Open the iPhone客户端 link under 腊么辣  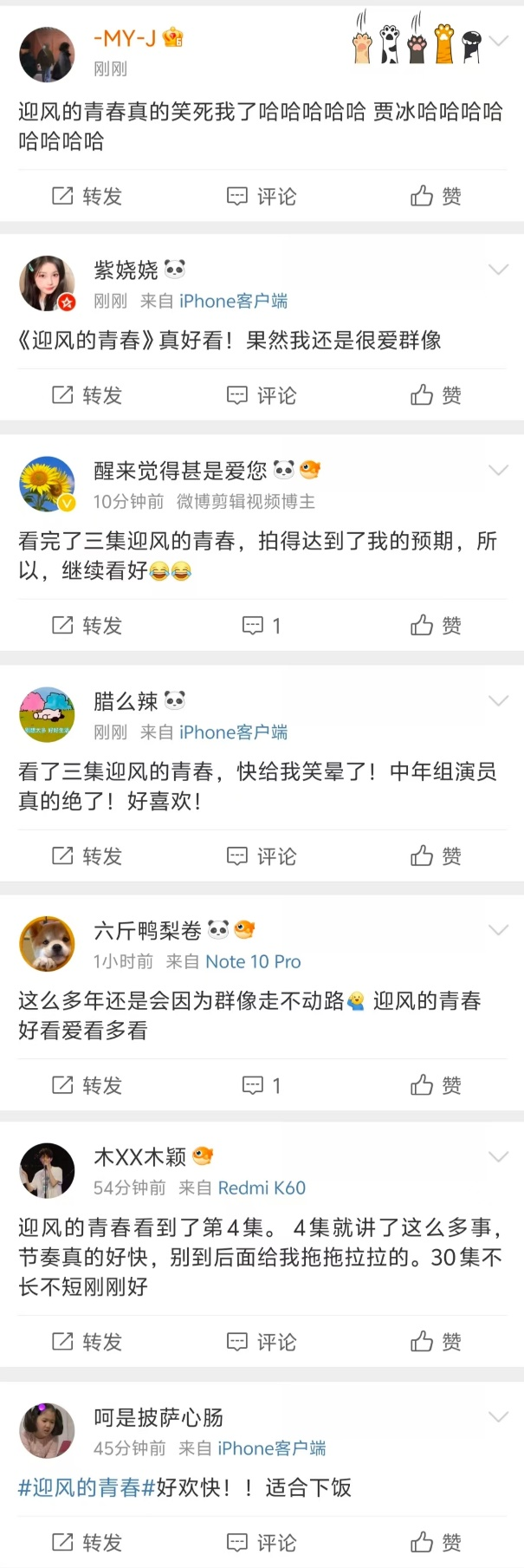[x=233, y=732]
